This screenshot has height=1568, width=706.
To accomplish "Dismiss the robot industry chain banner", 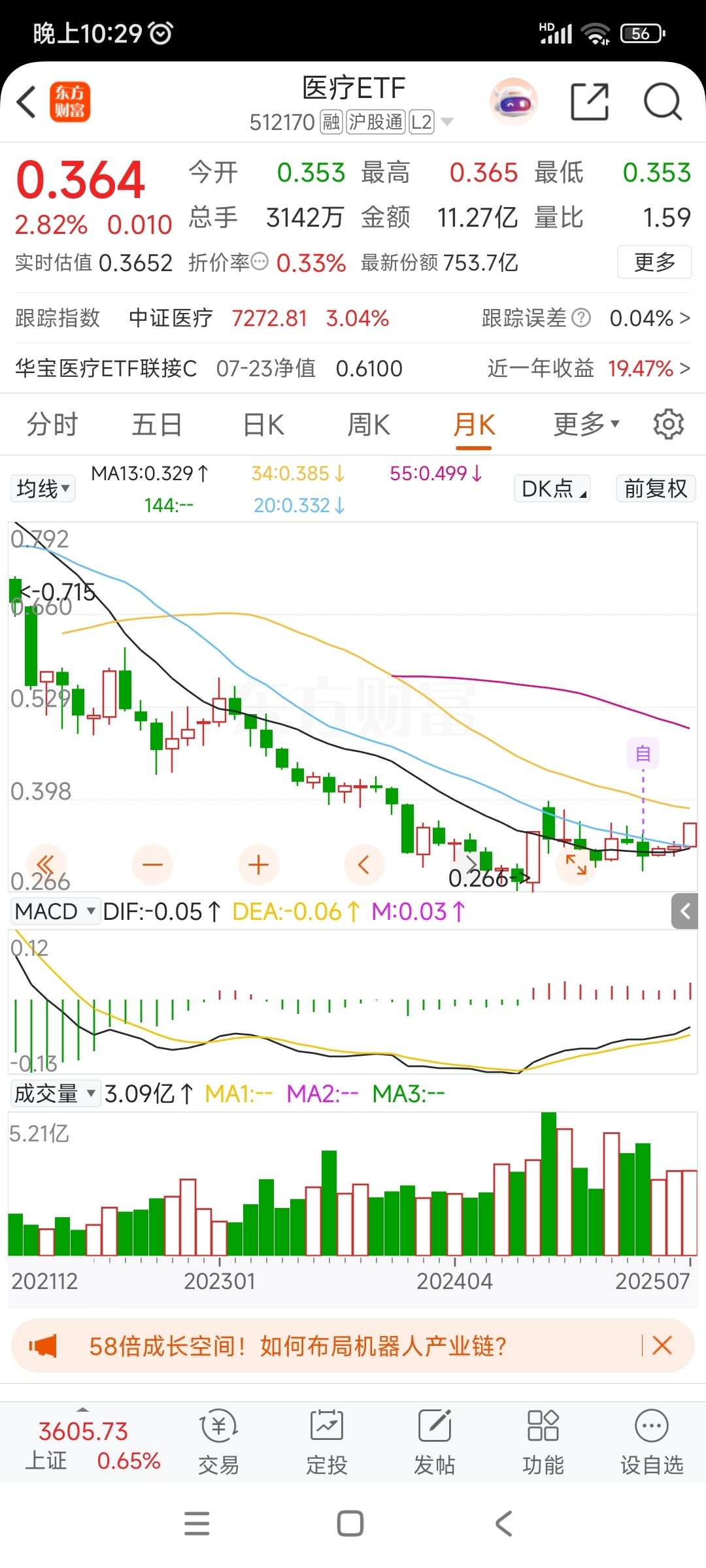I will pos(662,1345).
